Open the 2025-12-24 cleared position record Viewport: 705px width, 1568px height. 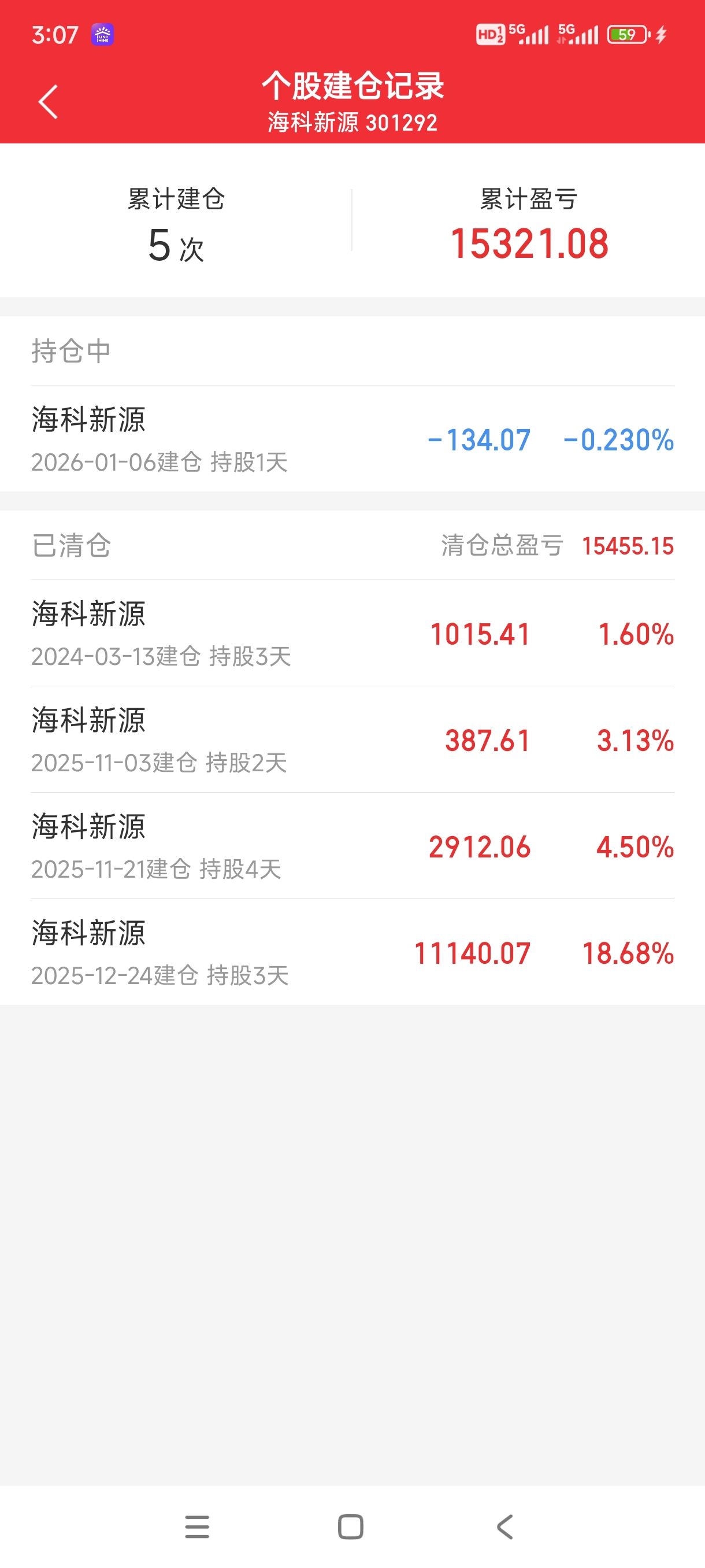(x=352, y=953)
